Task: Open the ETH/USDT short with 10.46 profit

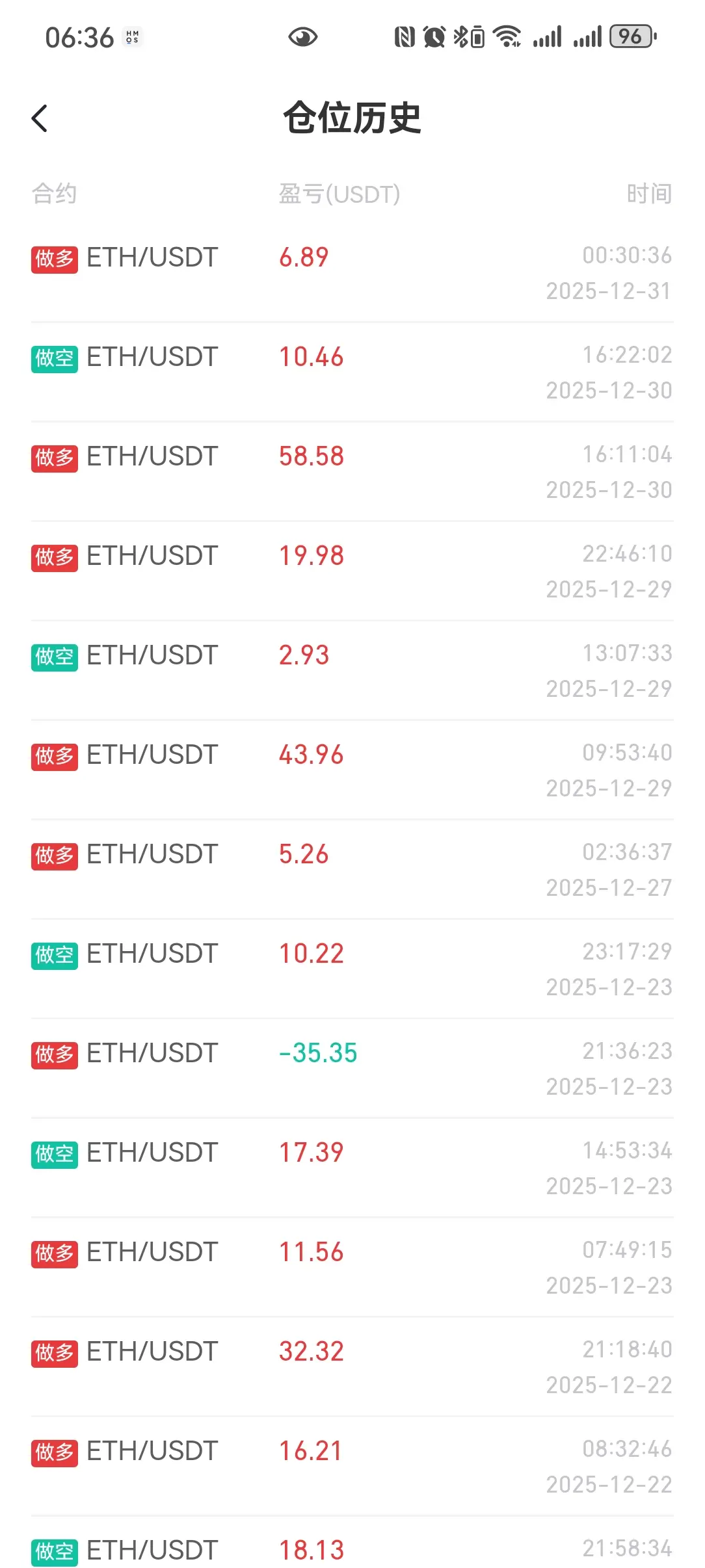Action: (351, 372)
